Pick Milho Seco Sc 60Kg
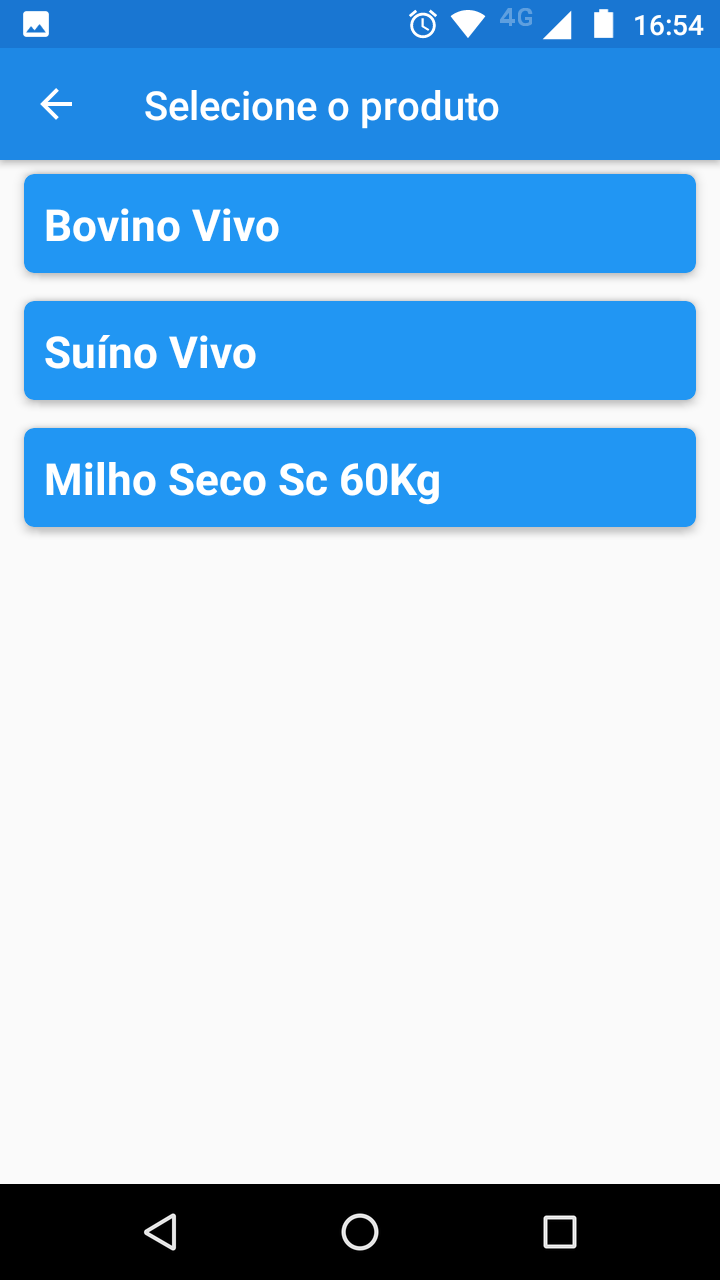Image resolution: width=720 pixels, height=1280 pixels. tap(360, 478)
